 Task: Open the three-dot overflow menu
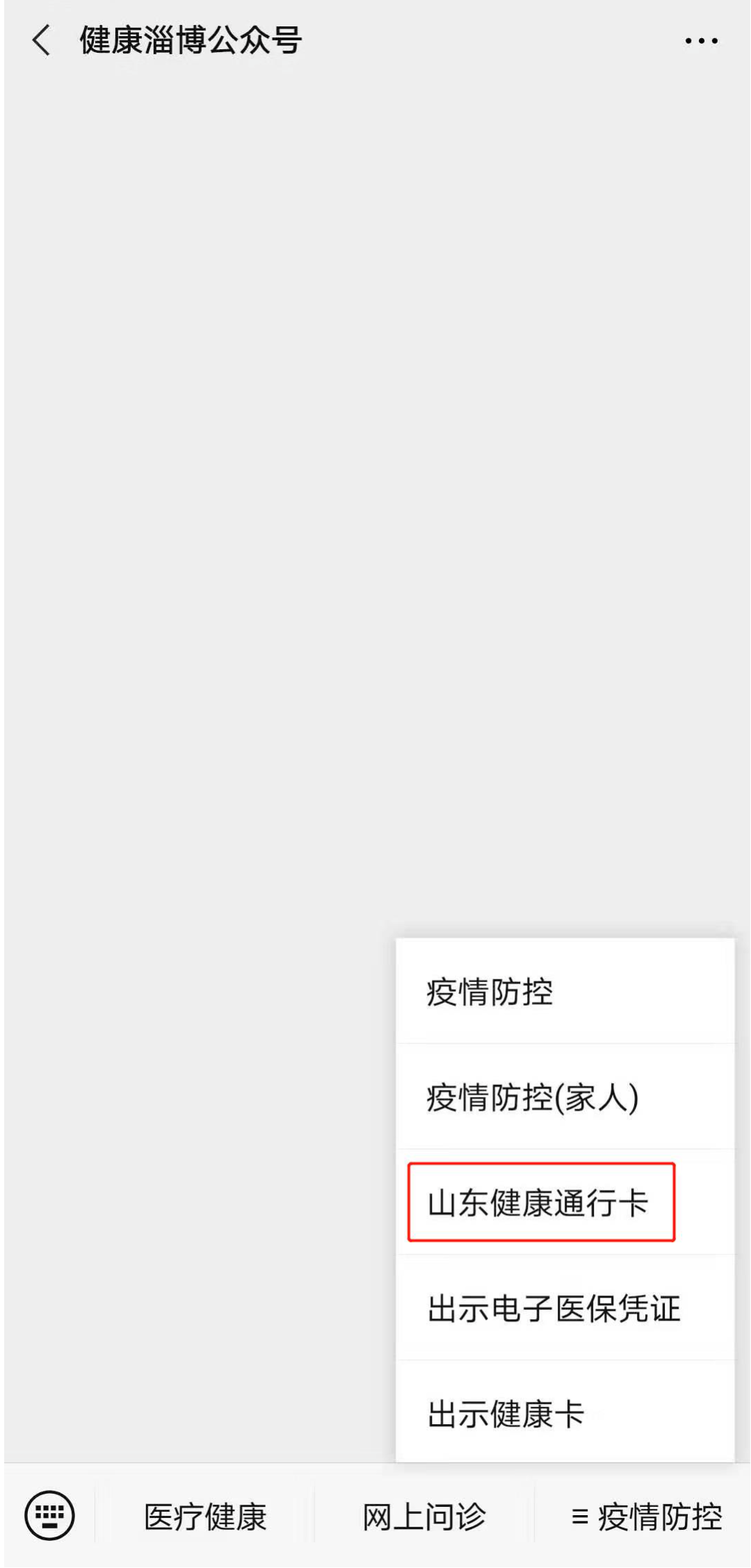coord(701,41)
